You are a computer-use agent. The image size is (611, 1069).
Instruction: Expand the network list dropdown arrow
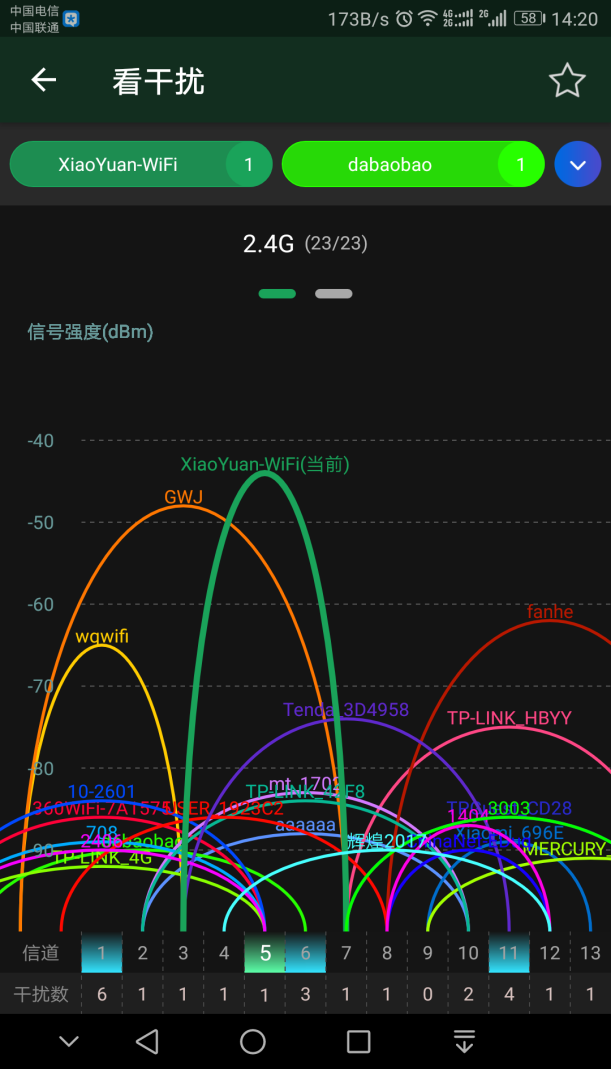click(x=578, y=164)
